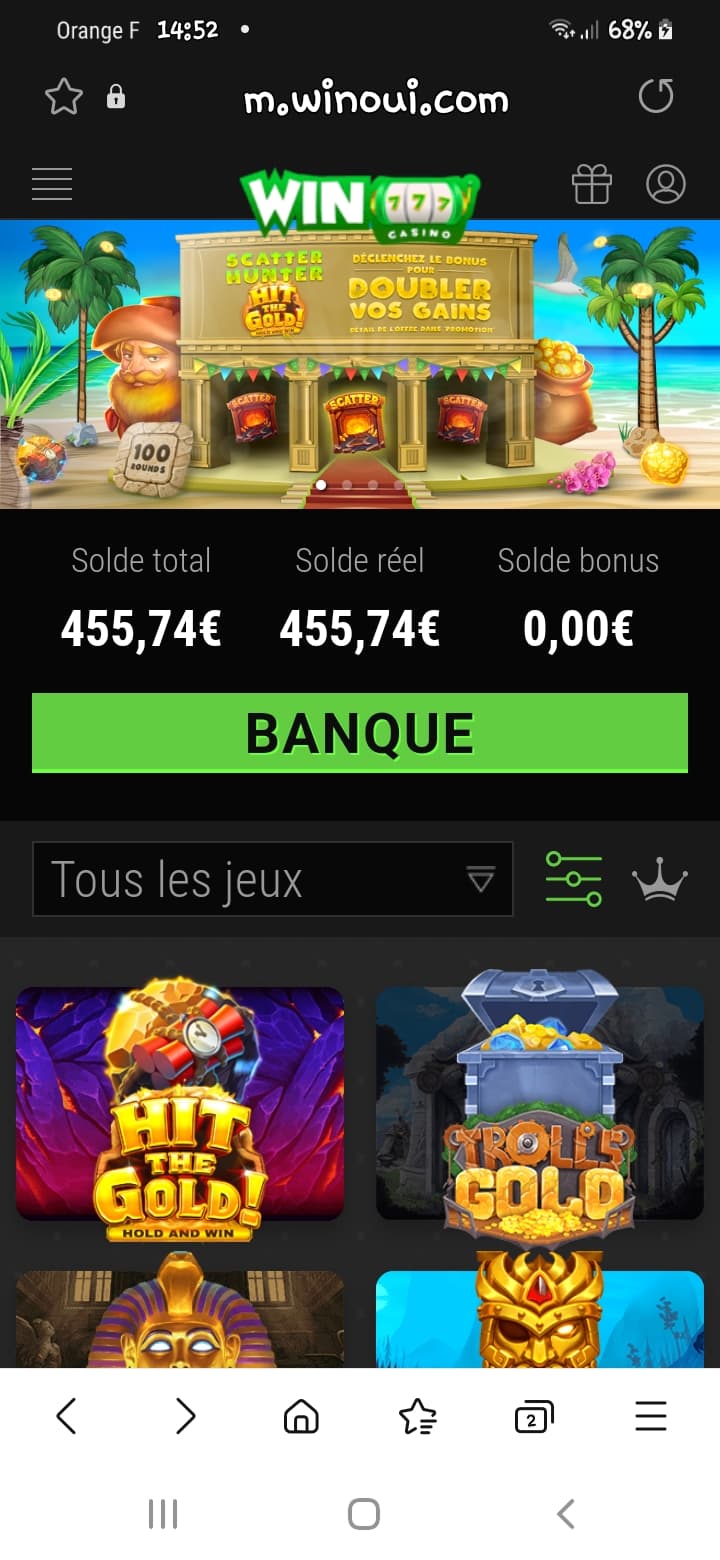Screen dimensions: 720x1560
Task: Open the browser home page
Action: click(301, 1416)
